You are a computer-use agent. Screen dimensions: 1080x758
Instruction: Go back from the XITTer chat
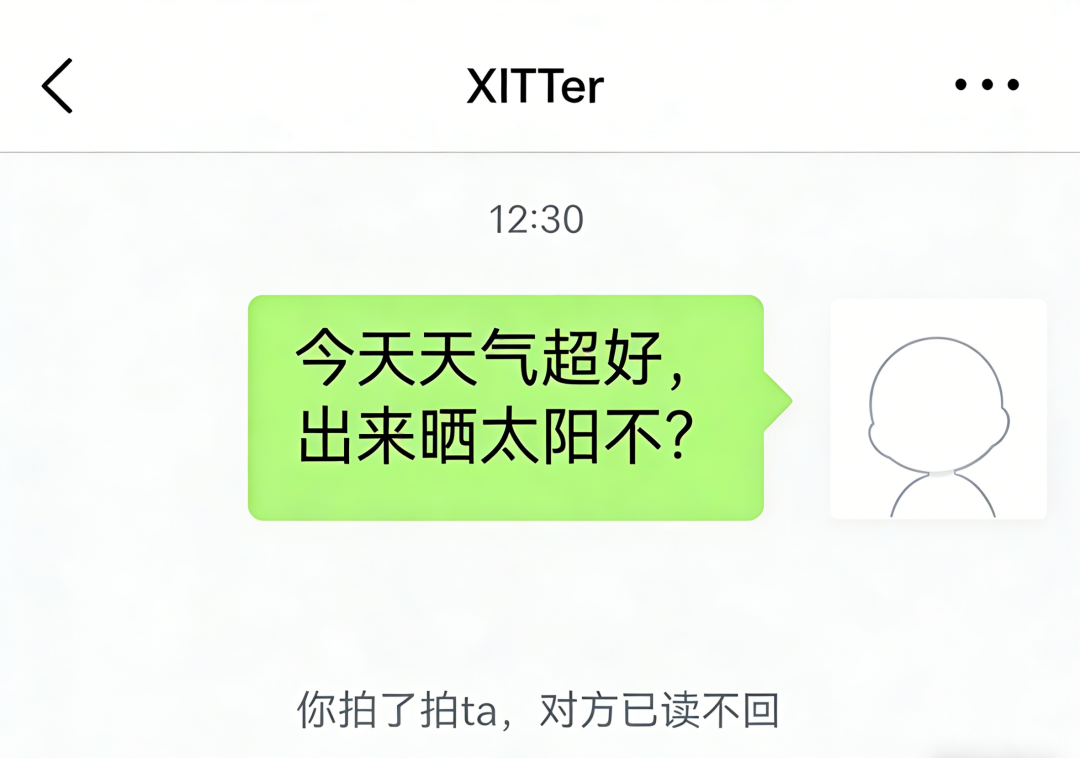(57, 85)
